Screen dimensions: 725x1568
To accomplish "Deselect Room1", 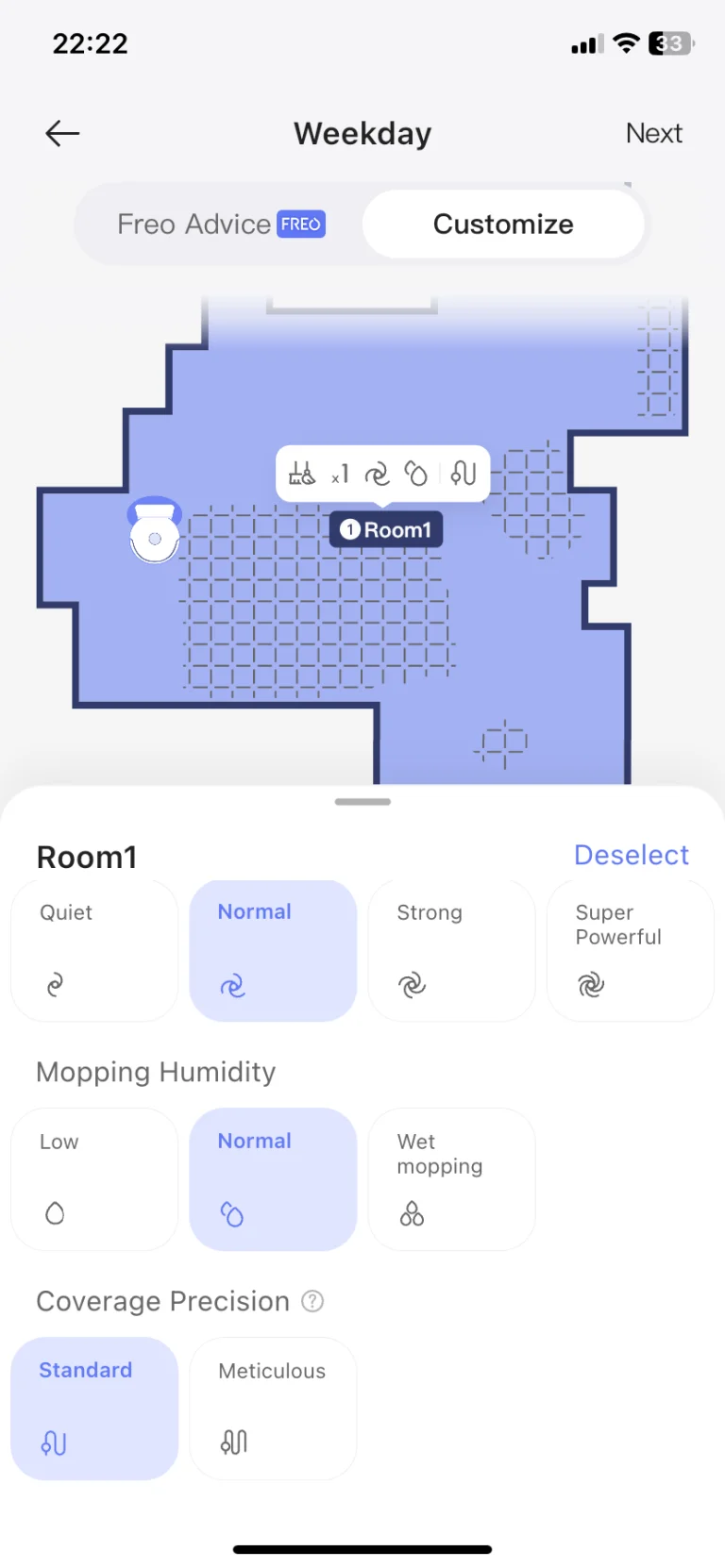I will pos(631,855).
